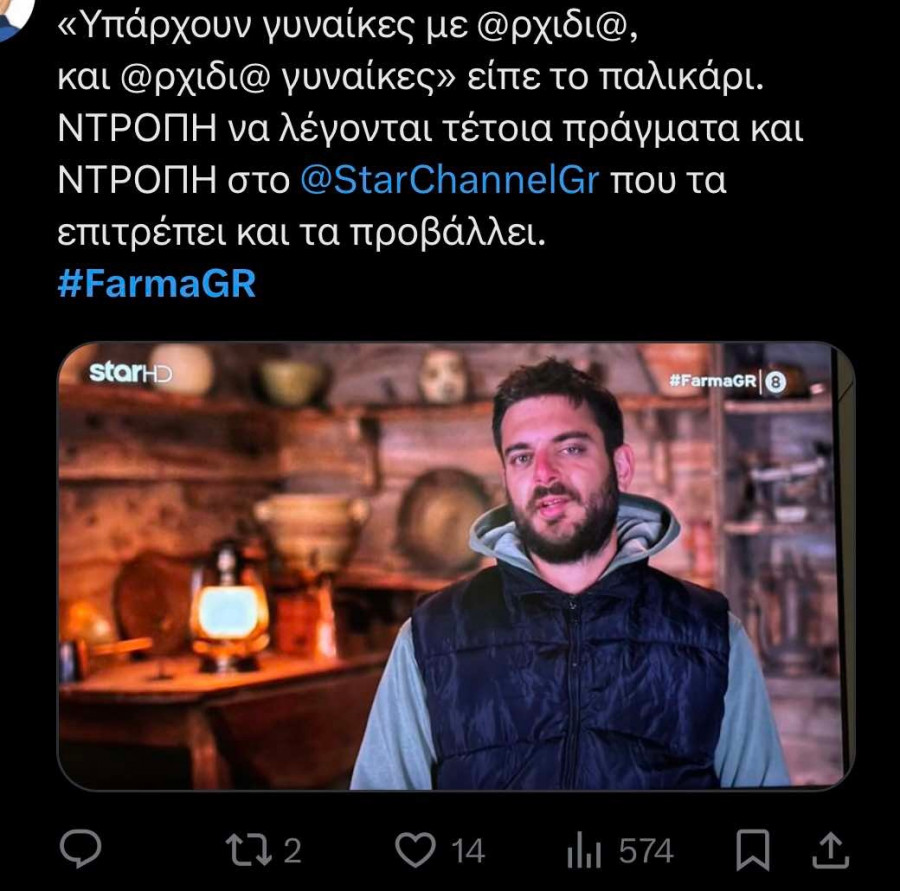Screen dimensions: 900x891
Task: Bookmark this tweet
Action: (751, 851)
